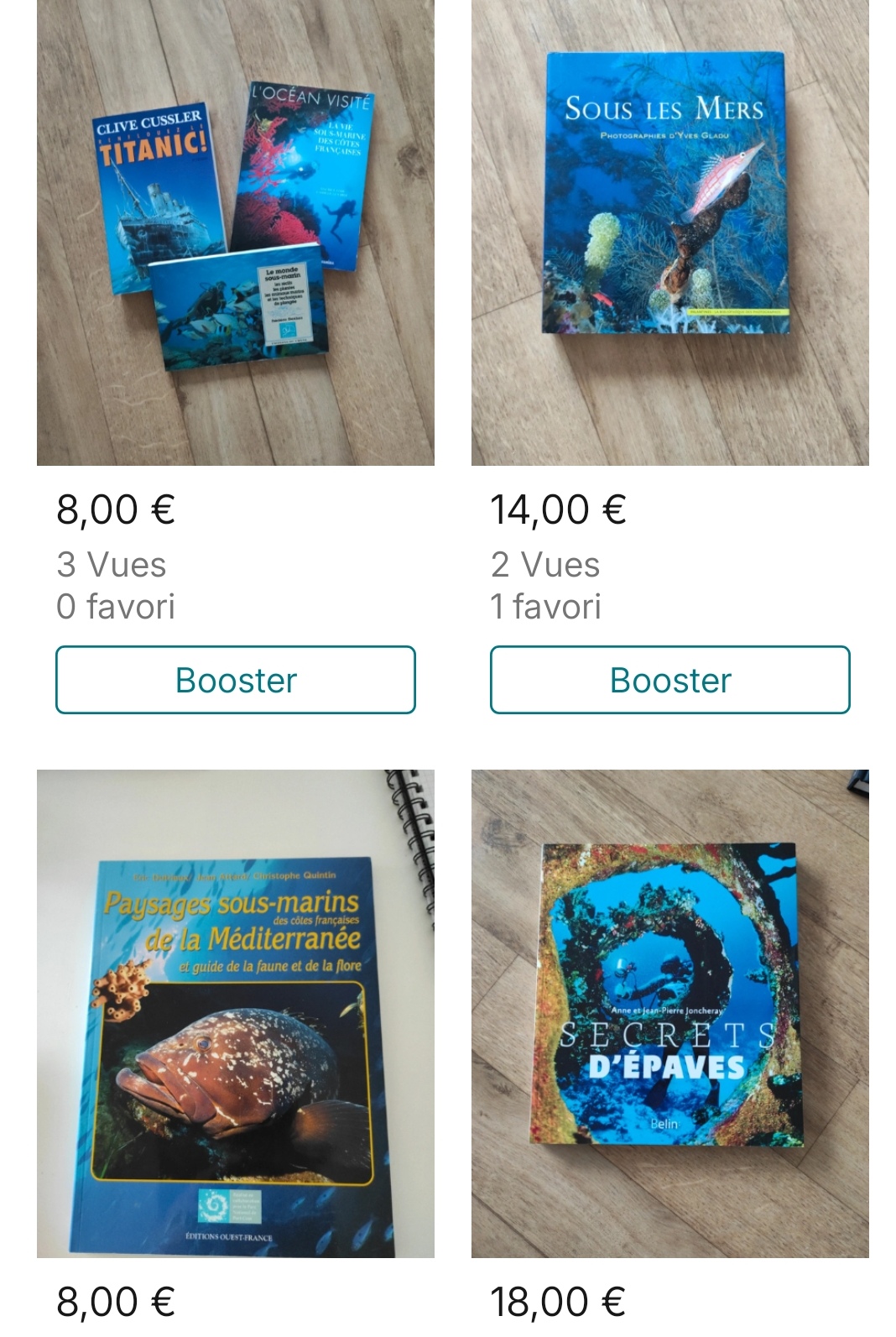The height and width of the screenshot is (1337, 896).
Task: View the Paysages sous-marins de la Méditerranée listing
Action: pyautogui.click(x=236, y=1013)
